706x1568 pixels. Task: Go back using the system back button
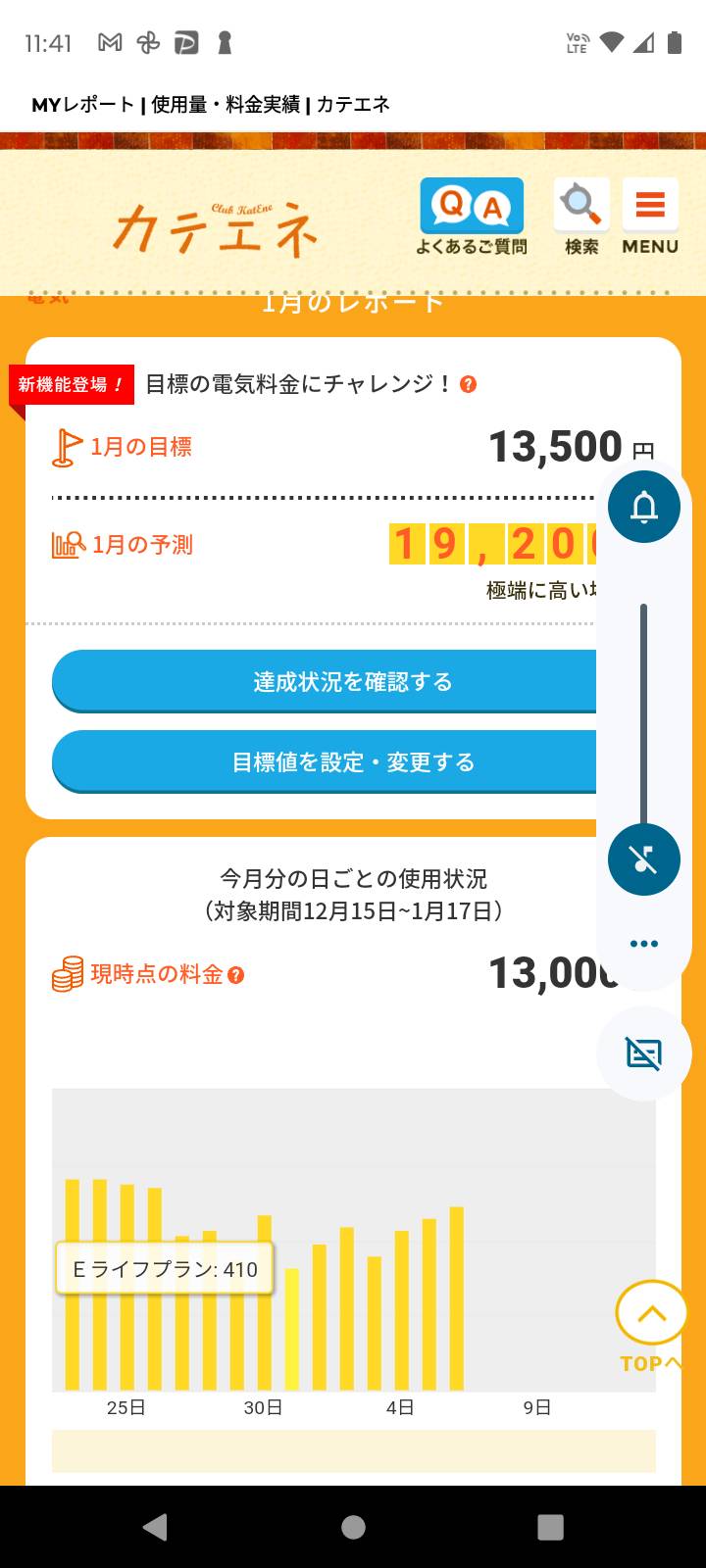pyautogui.click(x=155, y=1527)
